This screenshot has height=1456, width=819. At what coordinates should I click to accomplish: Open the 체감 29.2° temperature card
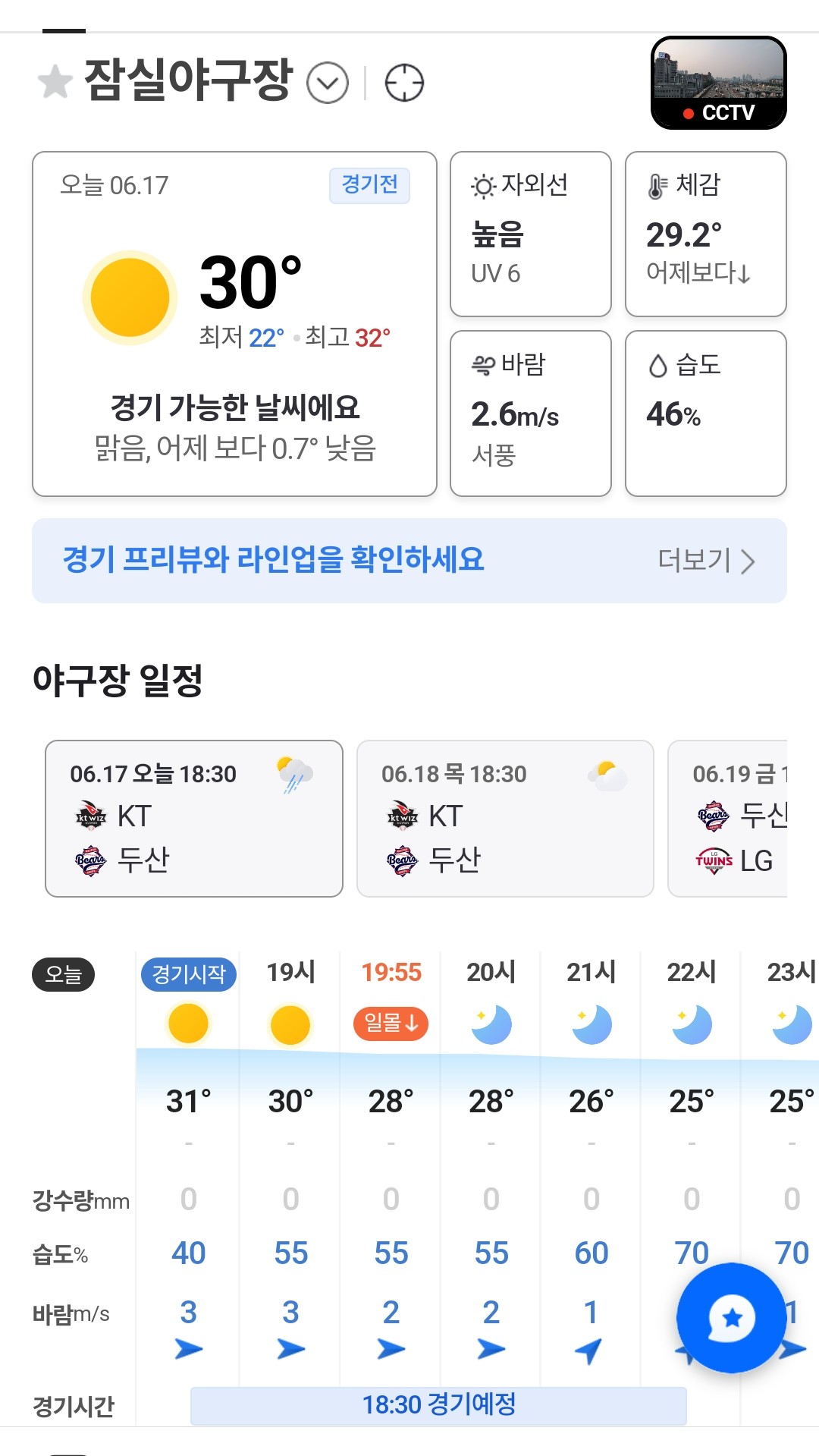click(x=706, y=234)
